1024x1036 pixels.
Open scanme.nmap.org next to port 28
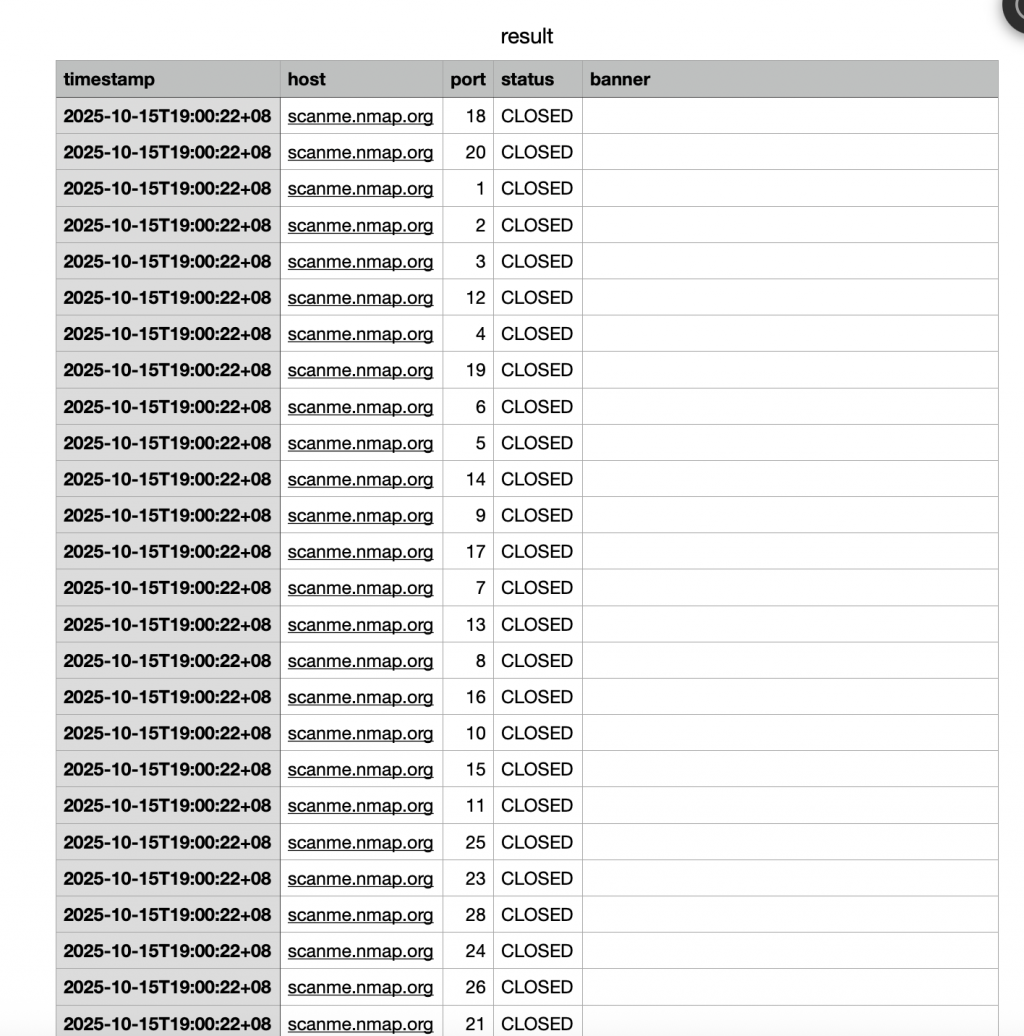[x=360, y=915]
